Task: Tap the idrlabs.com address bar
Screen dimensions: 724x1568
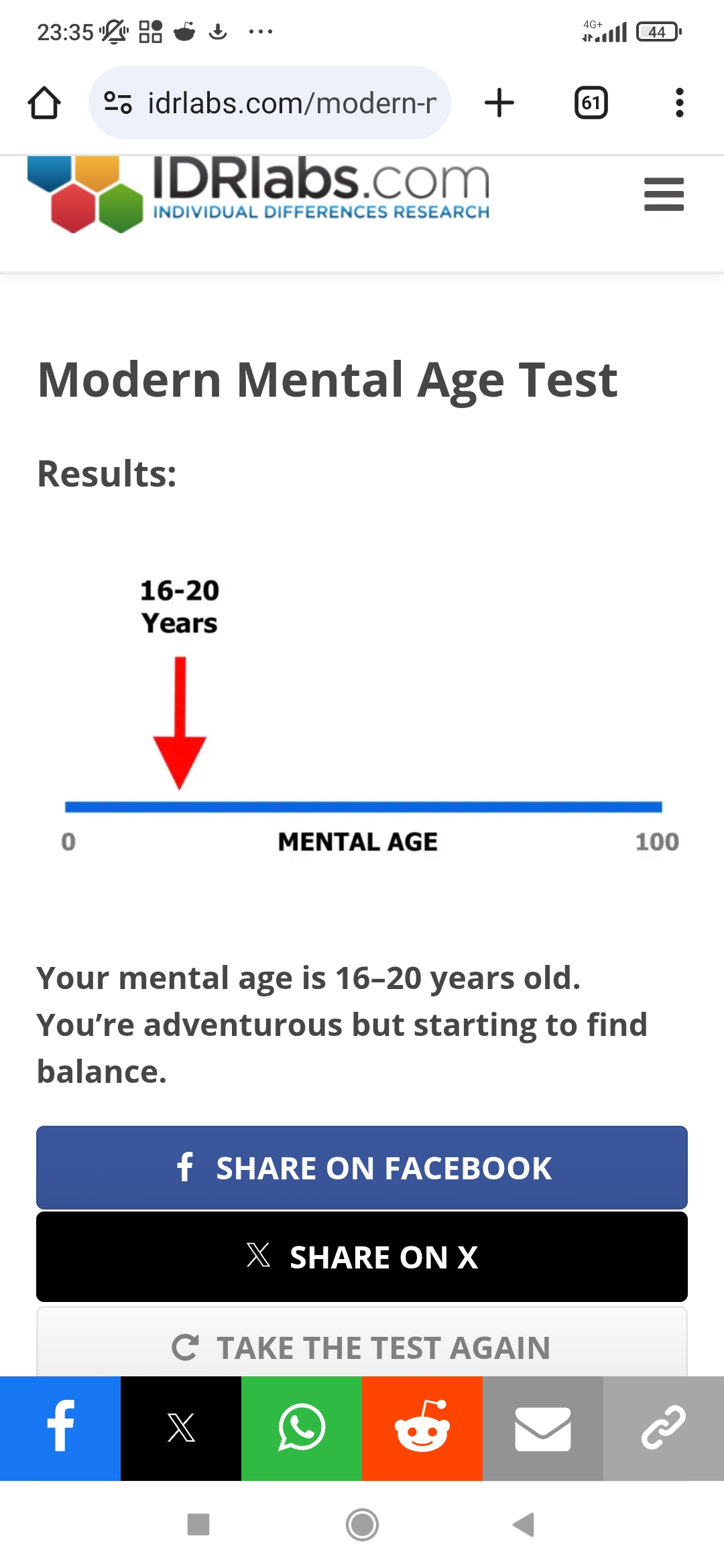Action: [x=269, y=103]
